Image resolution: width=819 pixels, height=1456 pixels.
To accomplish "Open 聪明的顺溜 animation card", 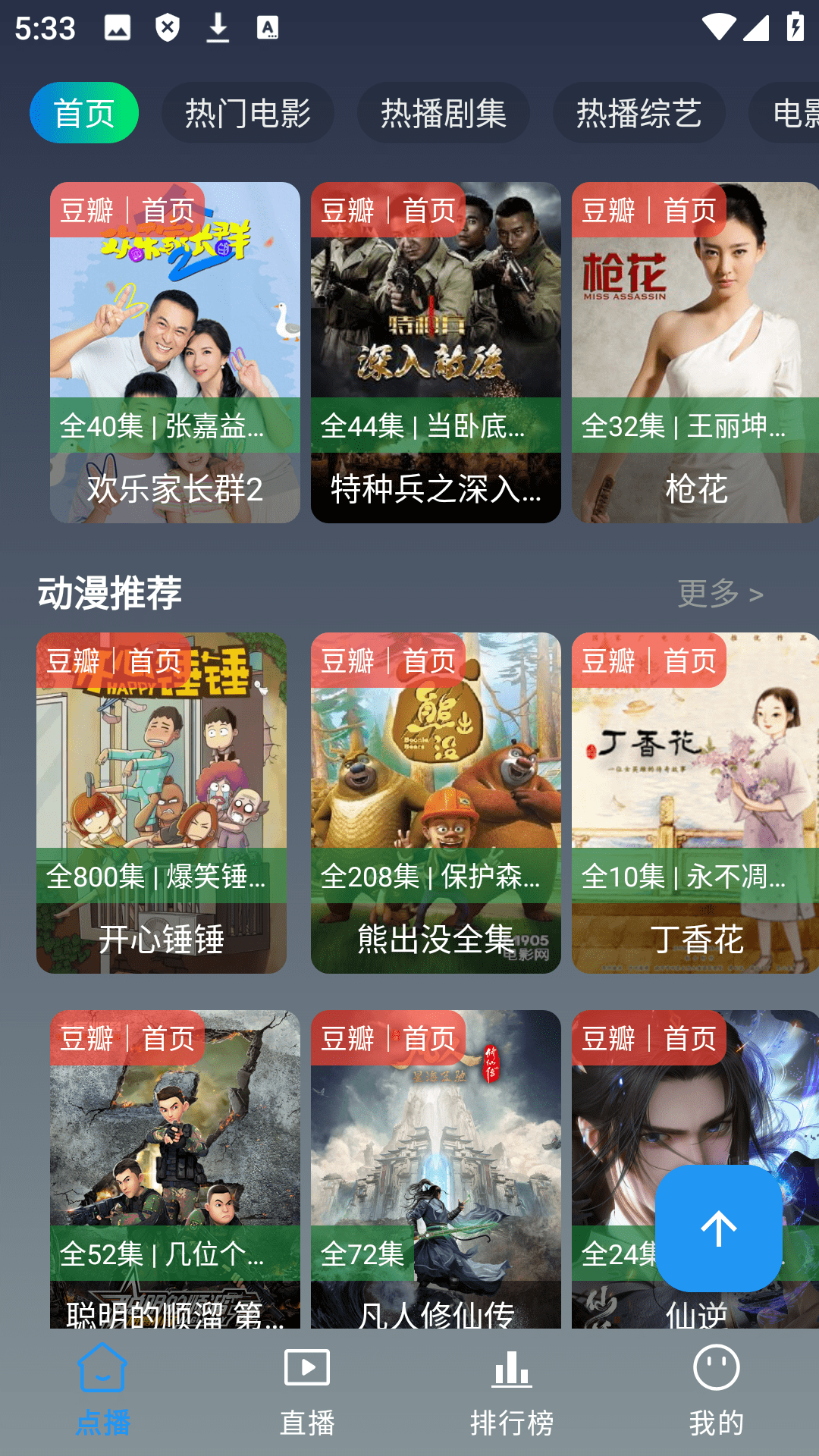I will (x=175, y=1168).
